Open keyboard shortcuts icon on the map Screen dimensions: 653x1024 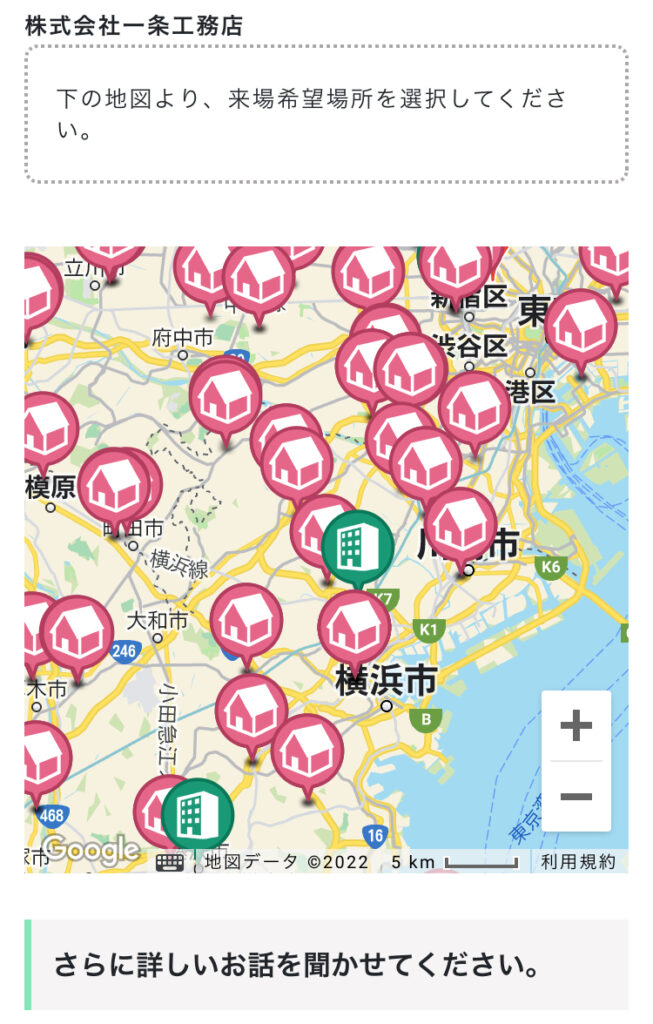point(170,863)
